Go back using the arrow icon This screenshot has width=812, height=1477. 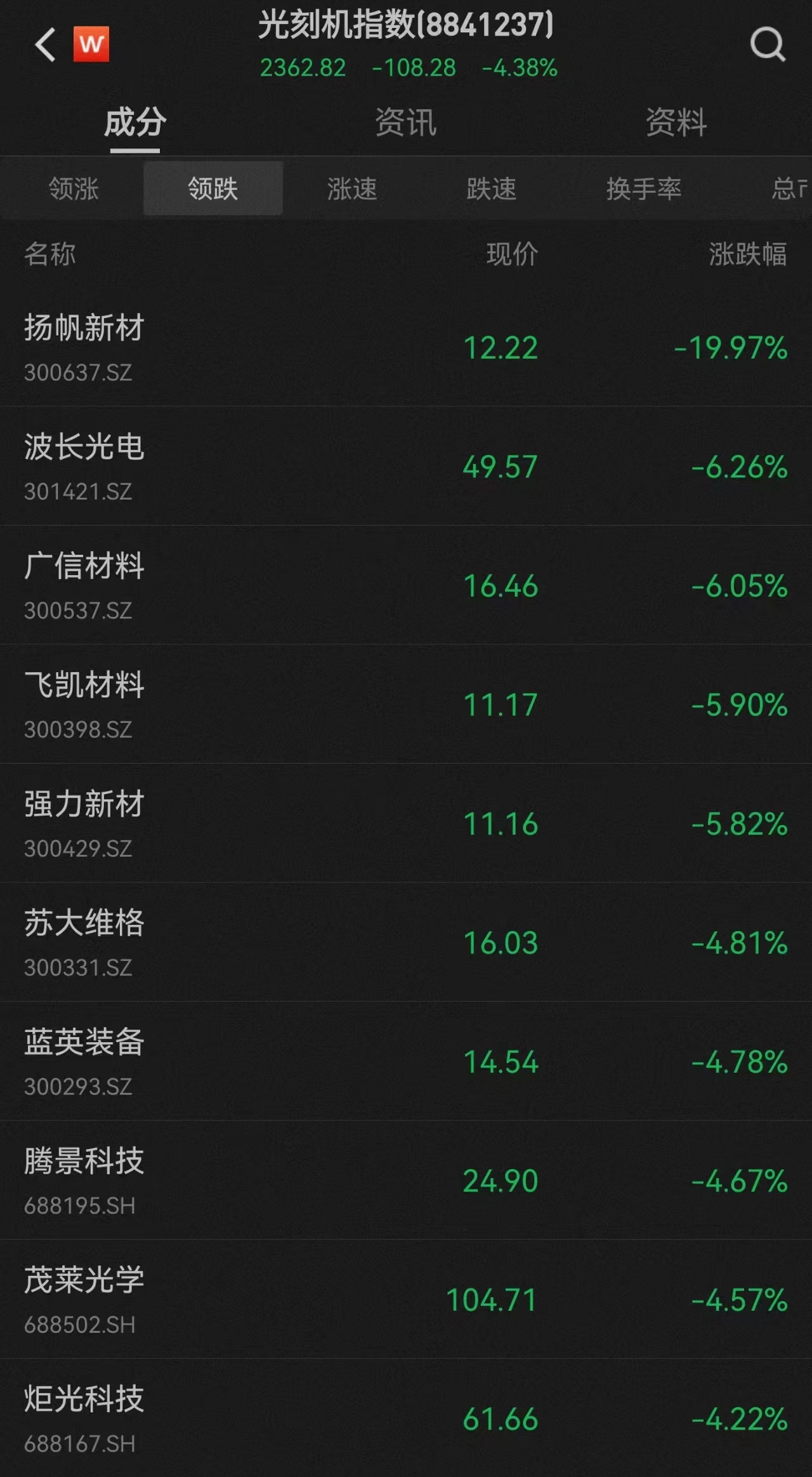click(x=45, y=44)
